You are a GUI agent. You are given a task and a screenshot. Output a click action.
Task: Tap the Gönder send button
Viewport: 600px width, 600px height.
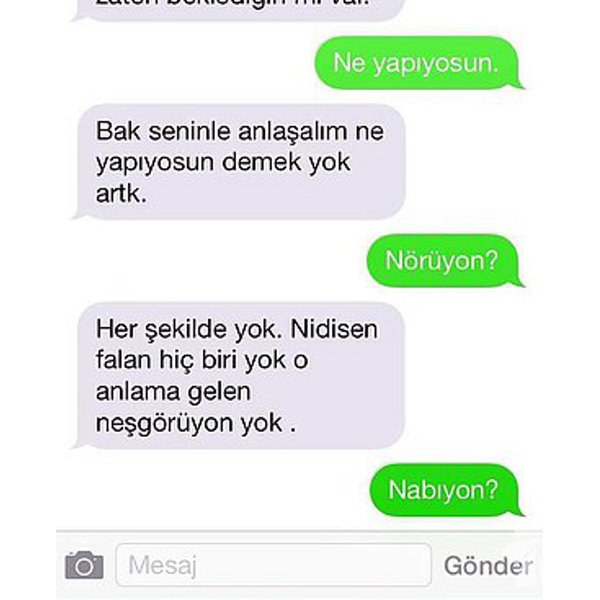[487, 565]
